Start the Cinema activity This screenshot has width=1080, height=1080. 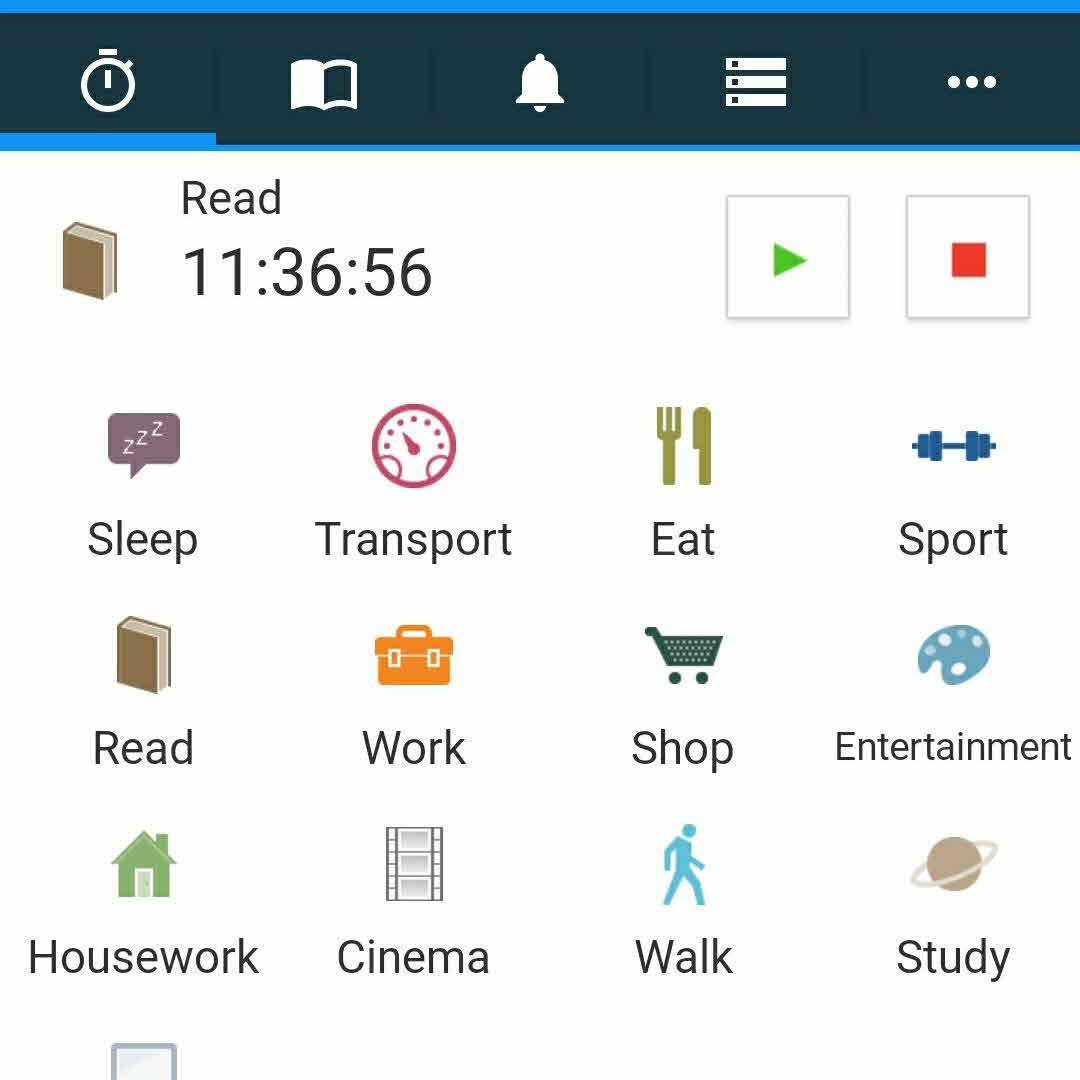[413, 905]
